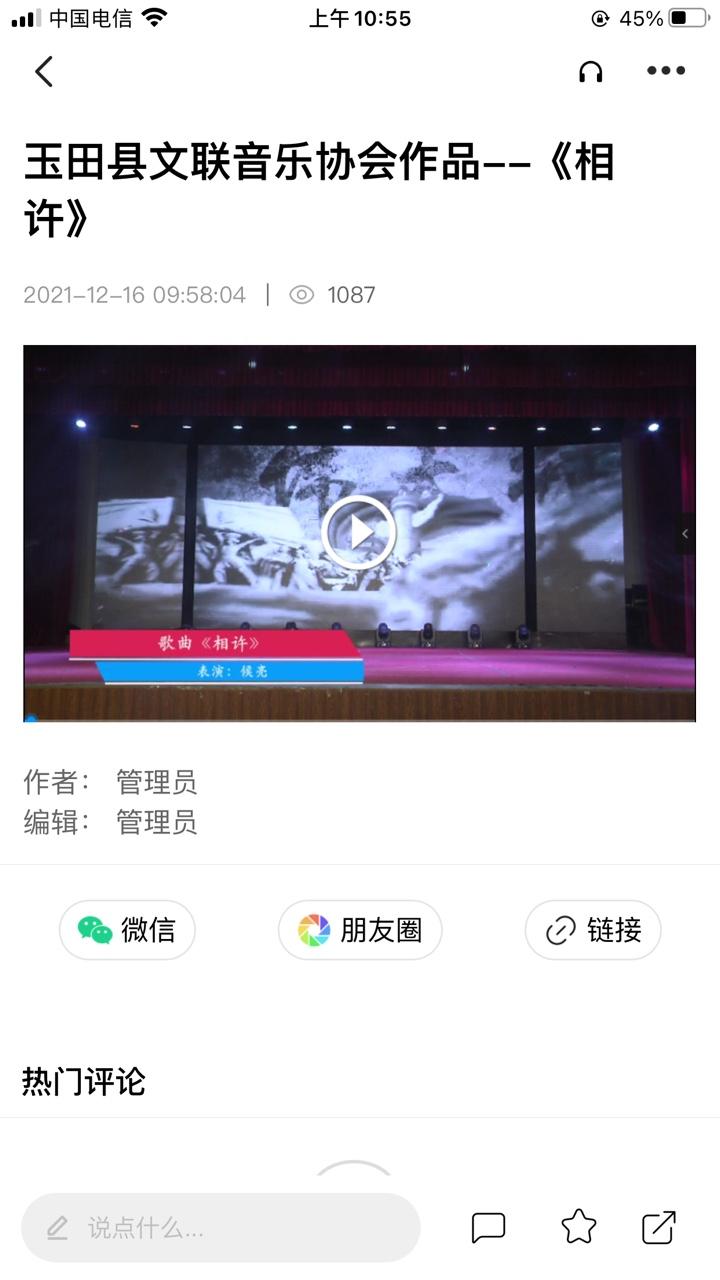Image resolution: width=720 pixels, height=1280 pixels.
Task: Tap the headphone audio playback icon
Action: coord(590,71)
